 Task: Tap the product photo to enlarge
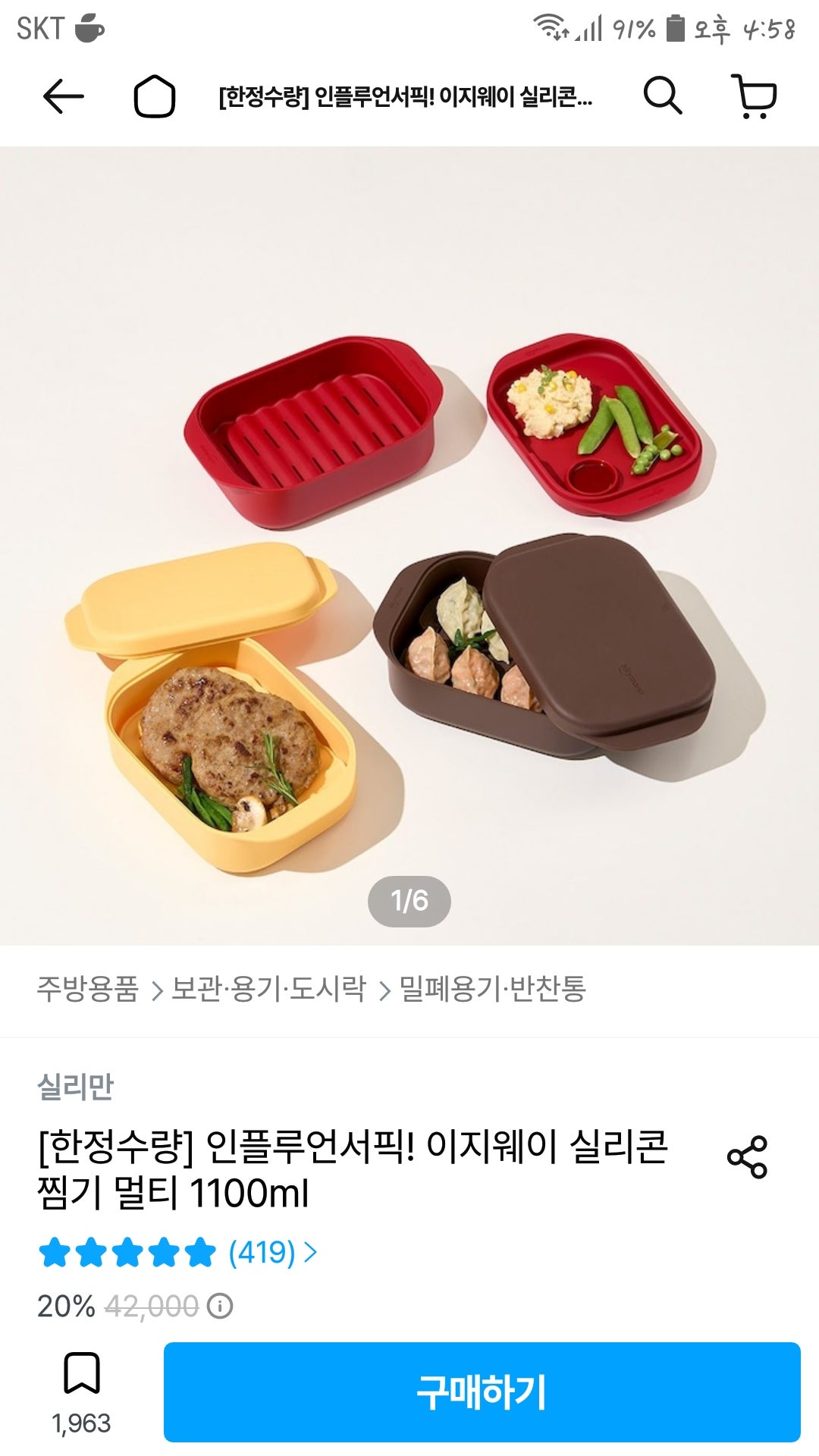[x=409, y=531]
